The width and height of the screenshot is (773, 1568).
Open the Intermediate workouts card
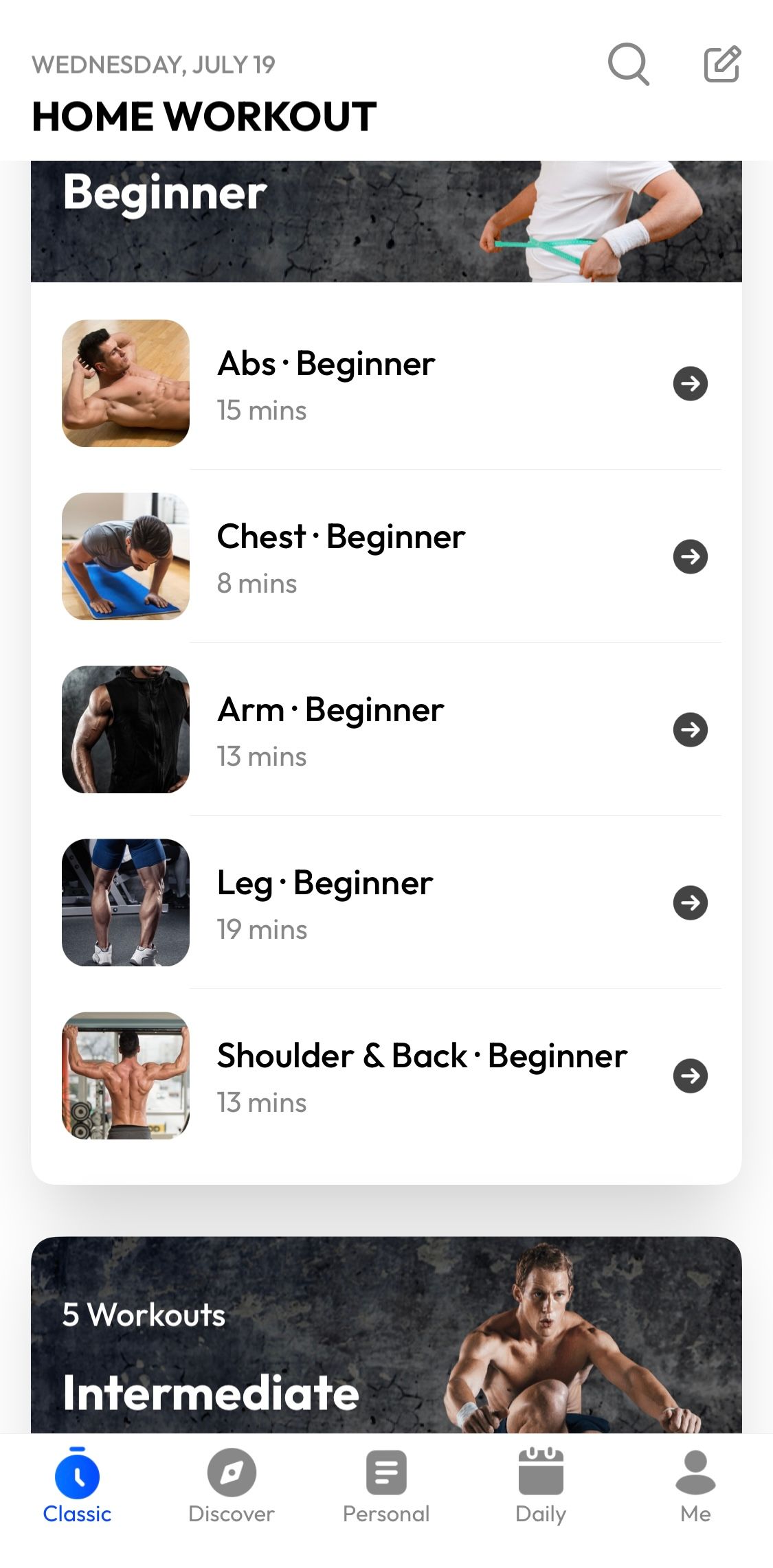[386, 1336]
